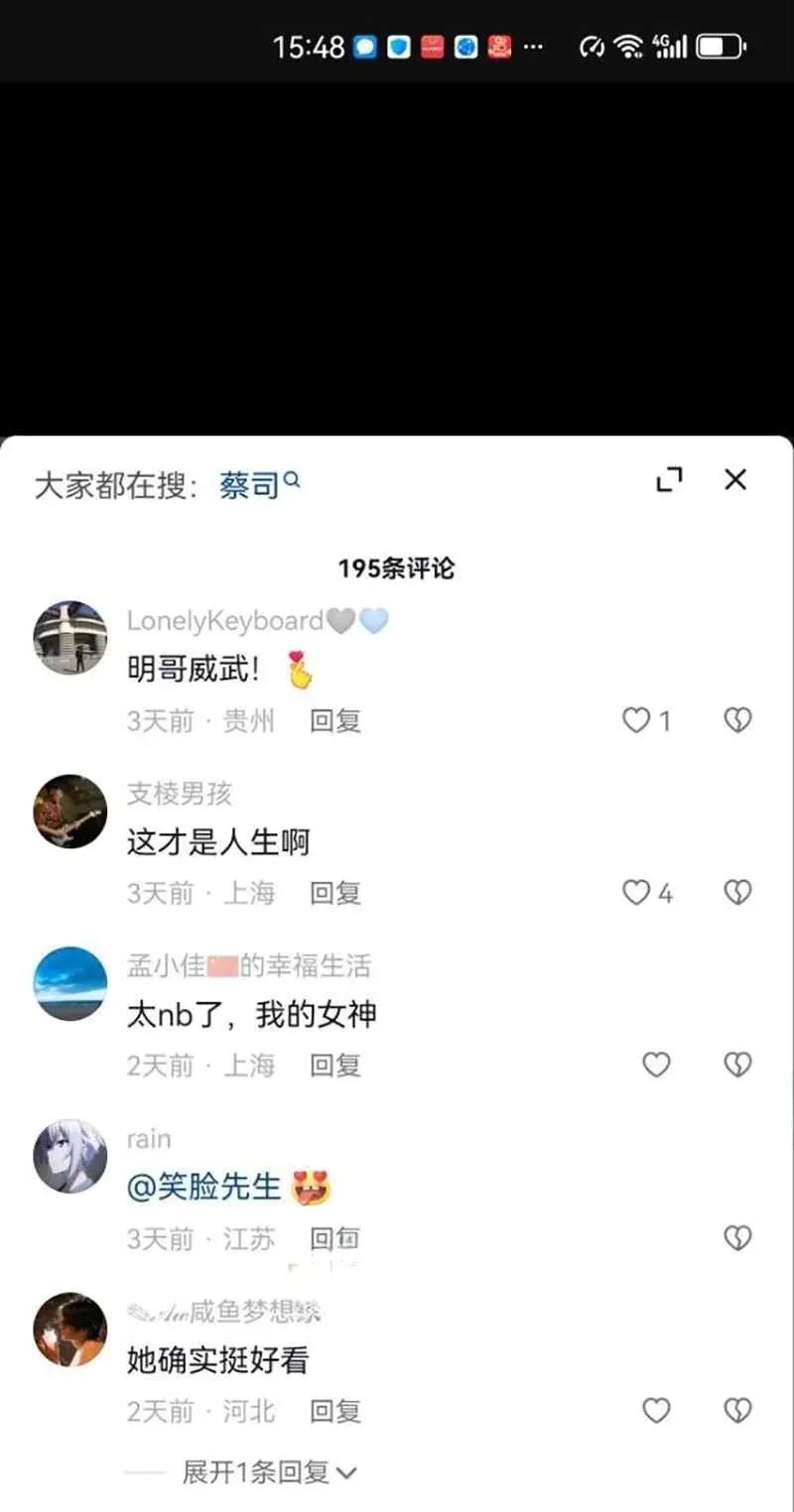This screenshot has height=1512, width=794.
Task: Like LonelyKeyboard's comment 明哥威武
Action: tap(636, 720)
